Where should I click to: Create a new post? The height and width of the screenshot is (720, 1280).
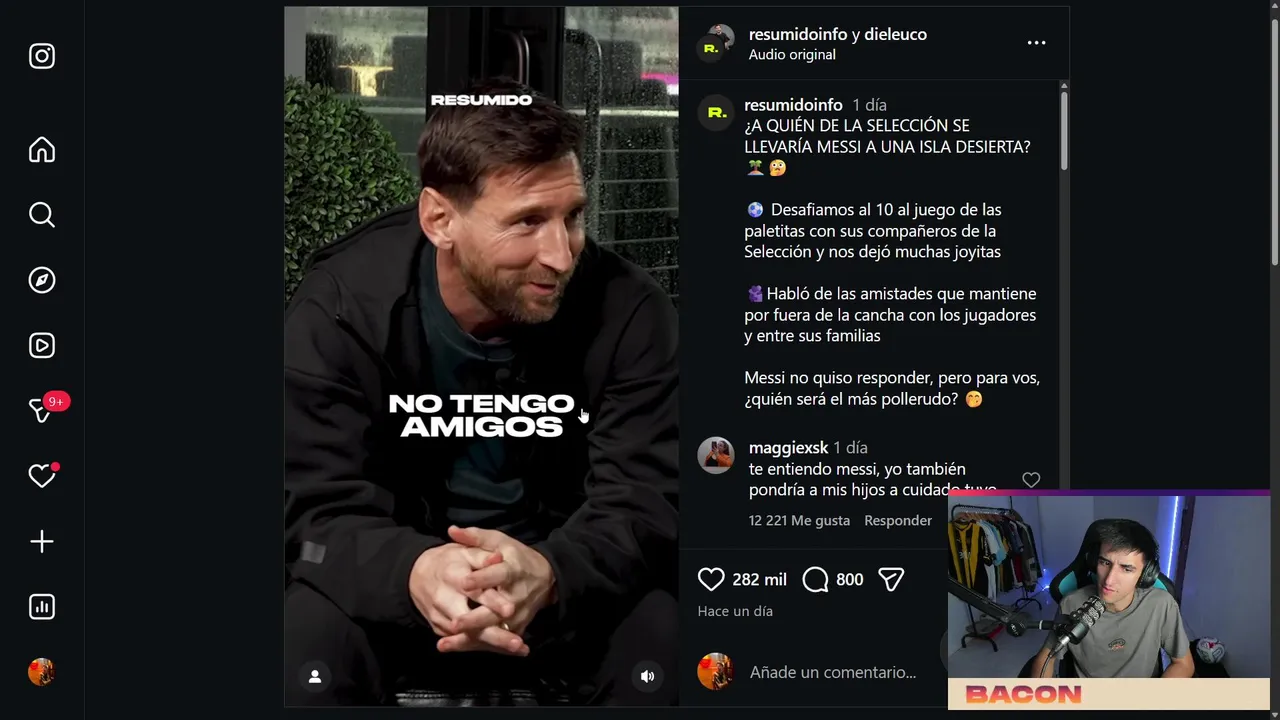[42, 542]
